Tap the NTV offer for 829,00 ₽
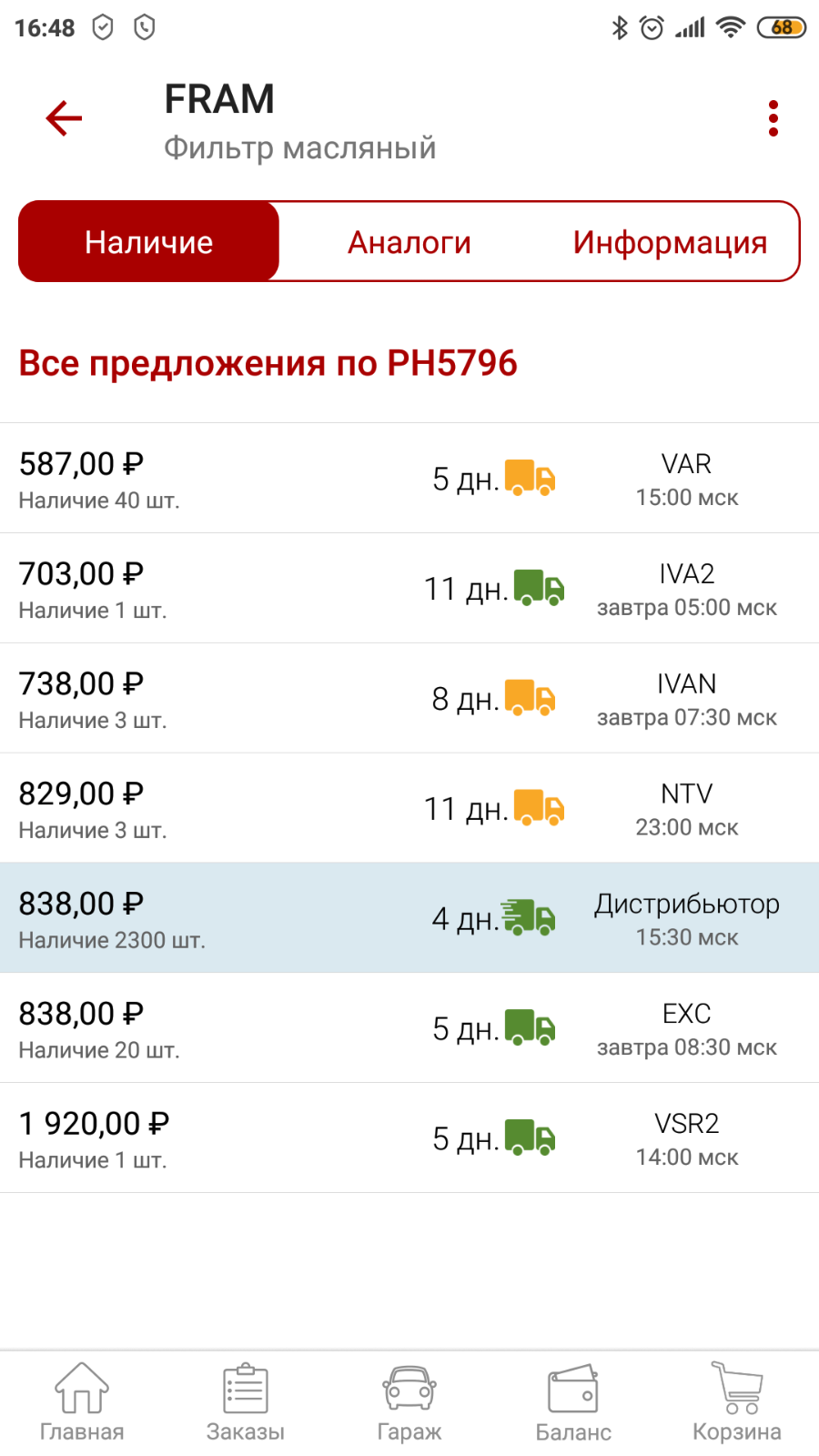 pyautogui.click(x=409, y=809)
